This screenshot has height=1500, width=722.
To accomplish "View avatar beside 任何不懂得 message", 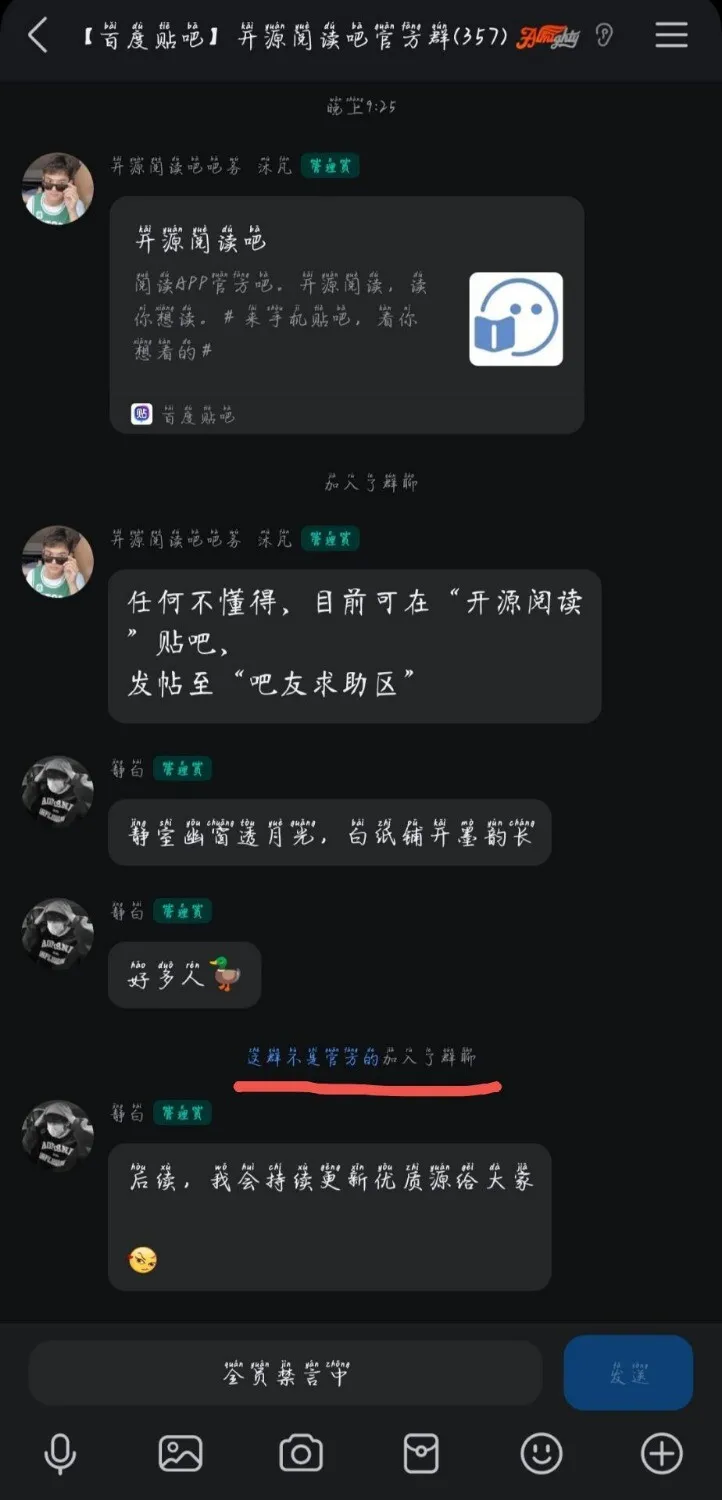I will (58, 561).
